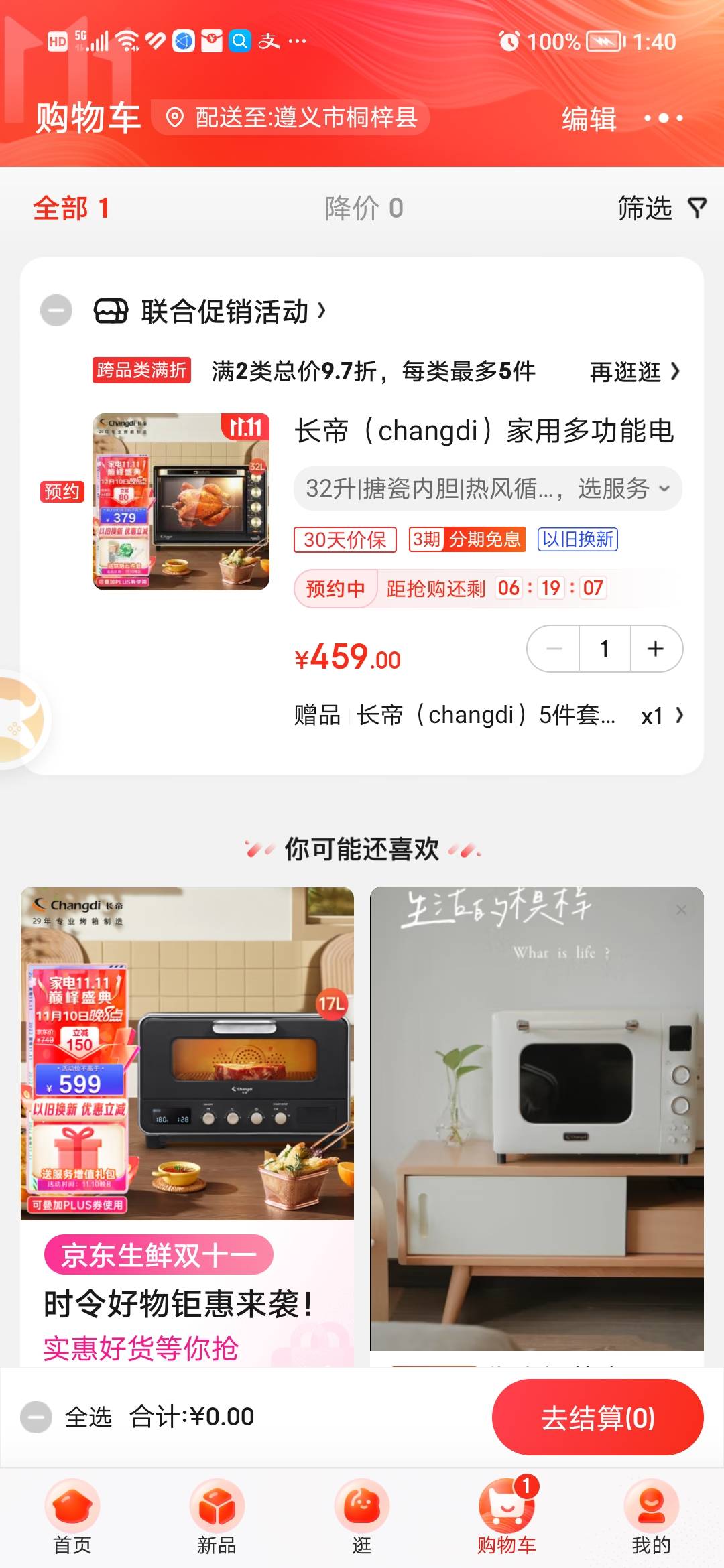The height and width of the screenshot is (1568, 724).
Task: Check the 全选 select-all checkbox
Action: [36, 1417]
